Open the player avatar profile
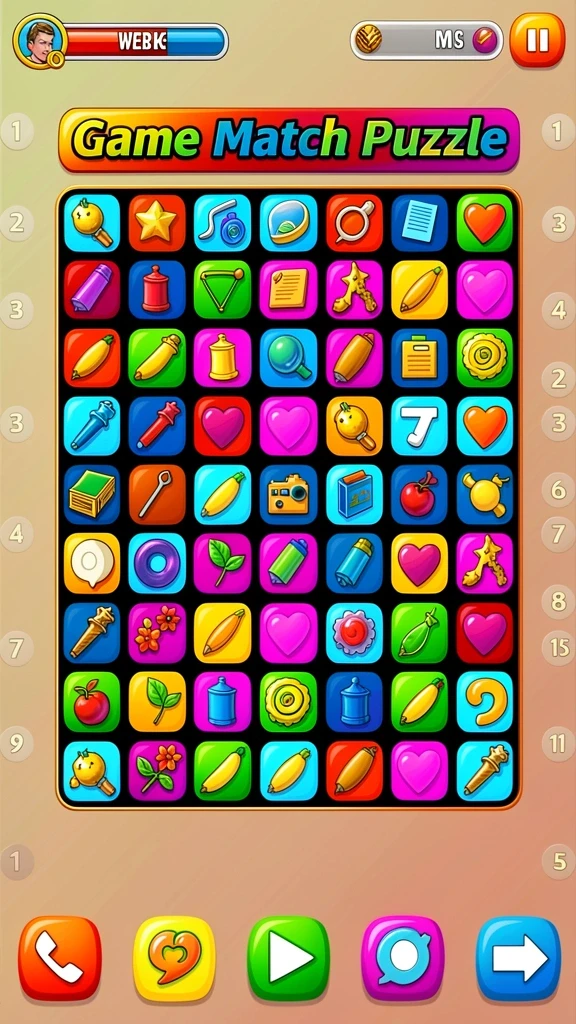 click(x=39, y=40)
